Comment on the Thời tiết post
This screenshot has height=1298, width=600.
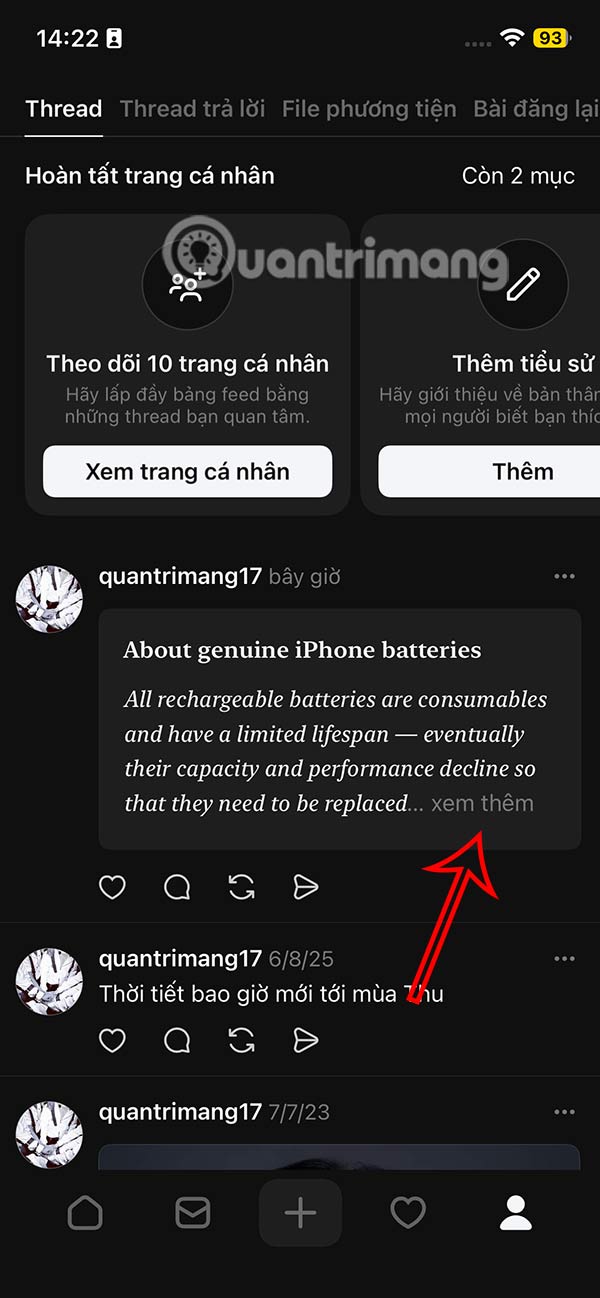point(177,1041)
